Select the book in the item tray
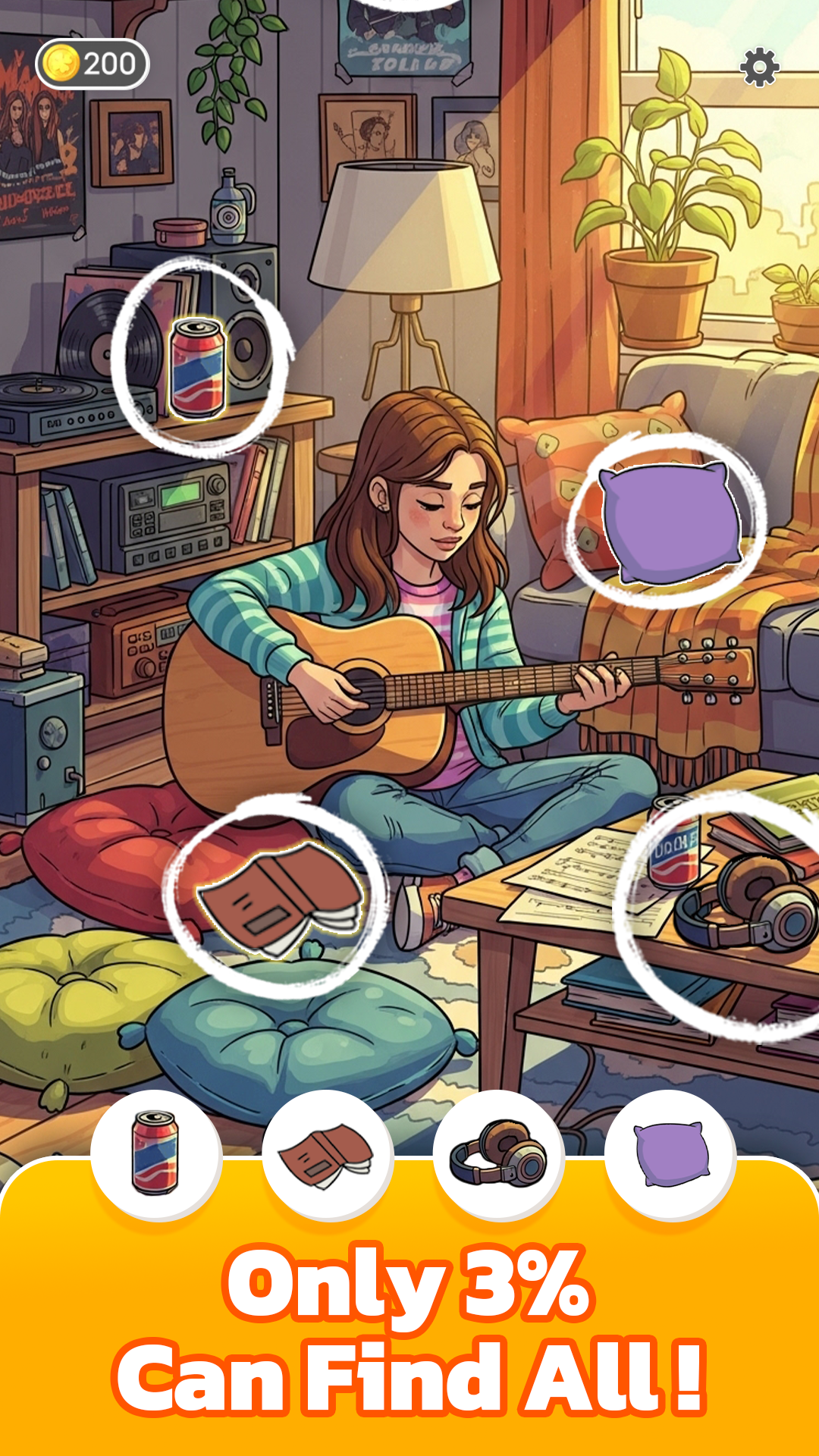The width and height of the screenshot is (819, 1456). 327,1155
